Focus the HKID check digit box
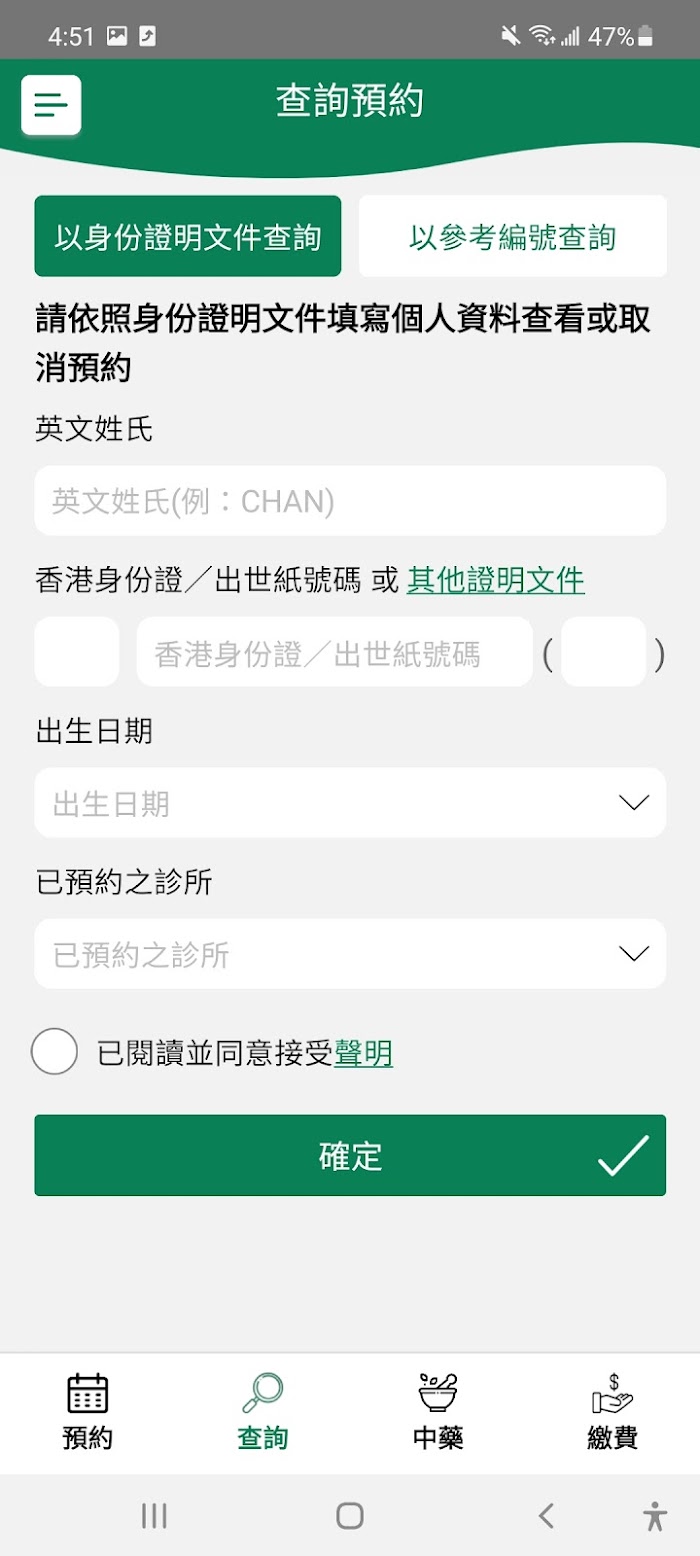The width and height of the screenshot is (700, 1556). pos(603,653)
